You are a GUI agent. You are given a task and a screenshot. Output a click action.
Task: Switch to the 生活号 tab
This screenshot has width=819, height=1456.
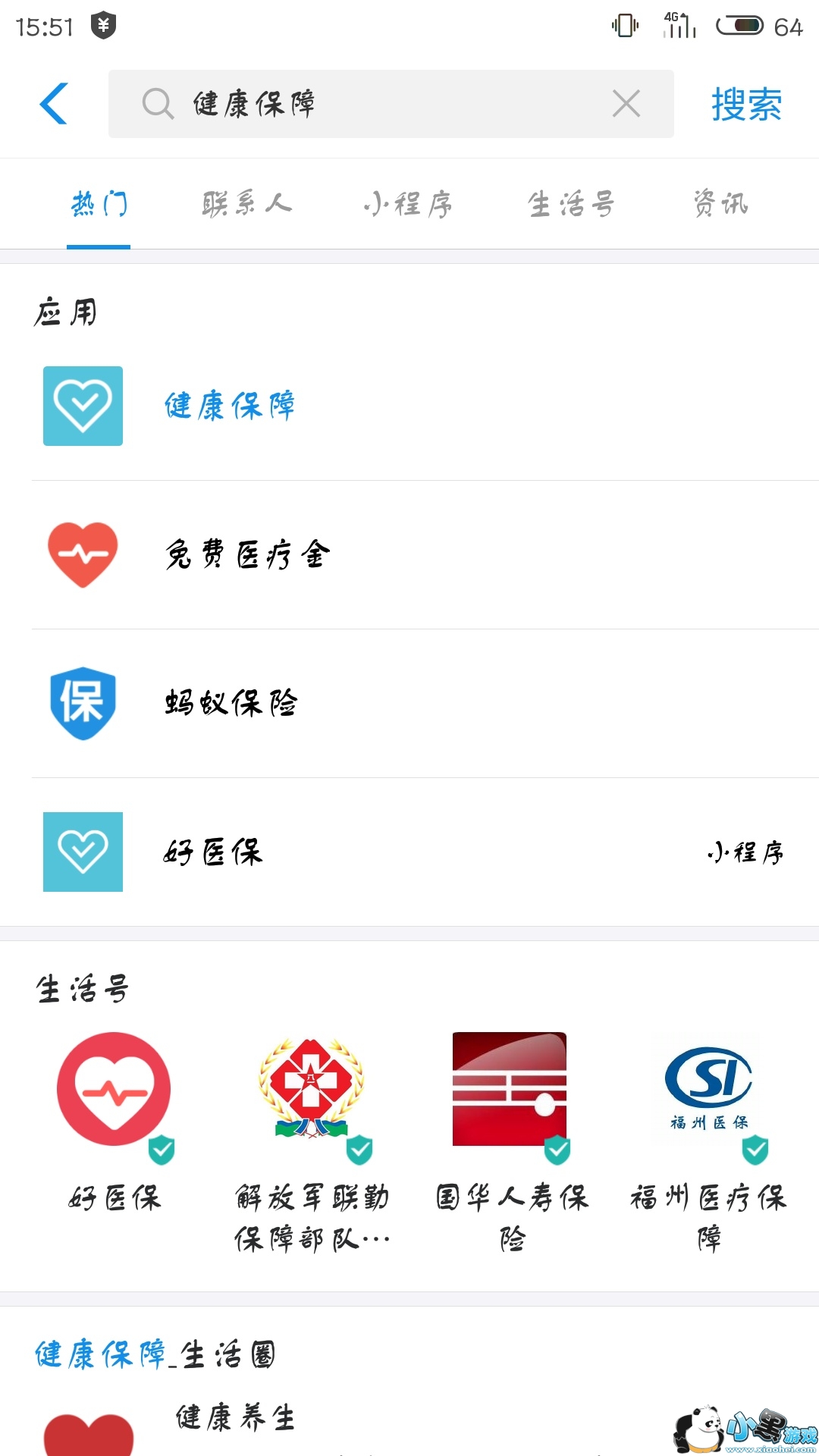[571, 205]
